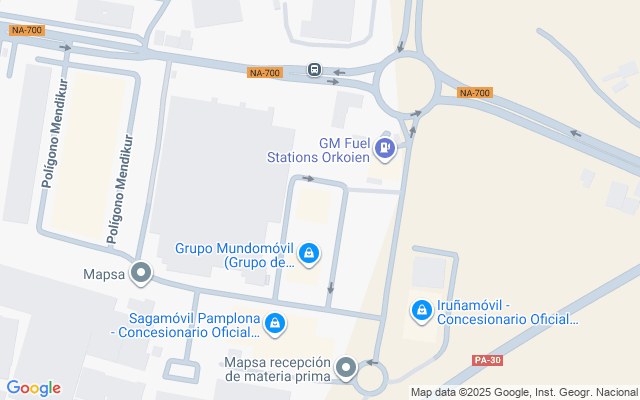640x400 pixels.
Task: Tap the Sagamóvil Pamplona dealership pin
Action: coord(277,324)
